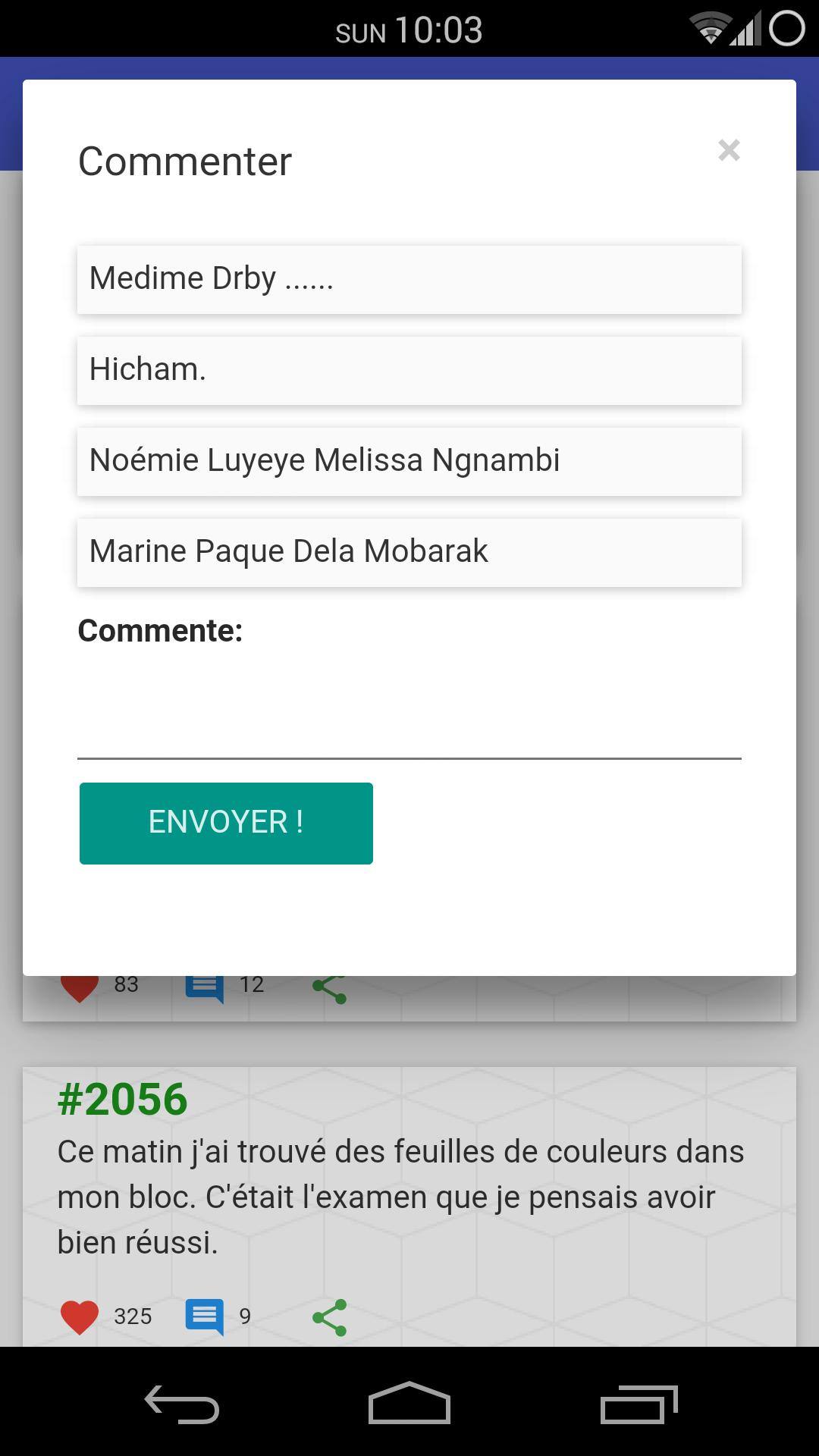Close the Commenter dialog
Viewport: 819px width, 1456px height.
coord(729,150)
